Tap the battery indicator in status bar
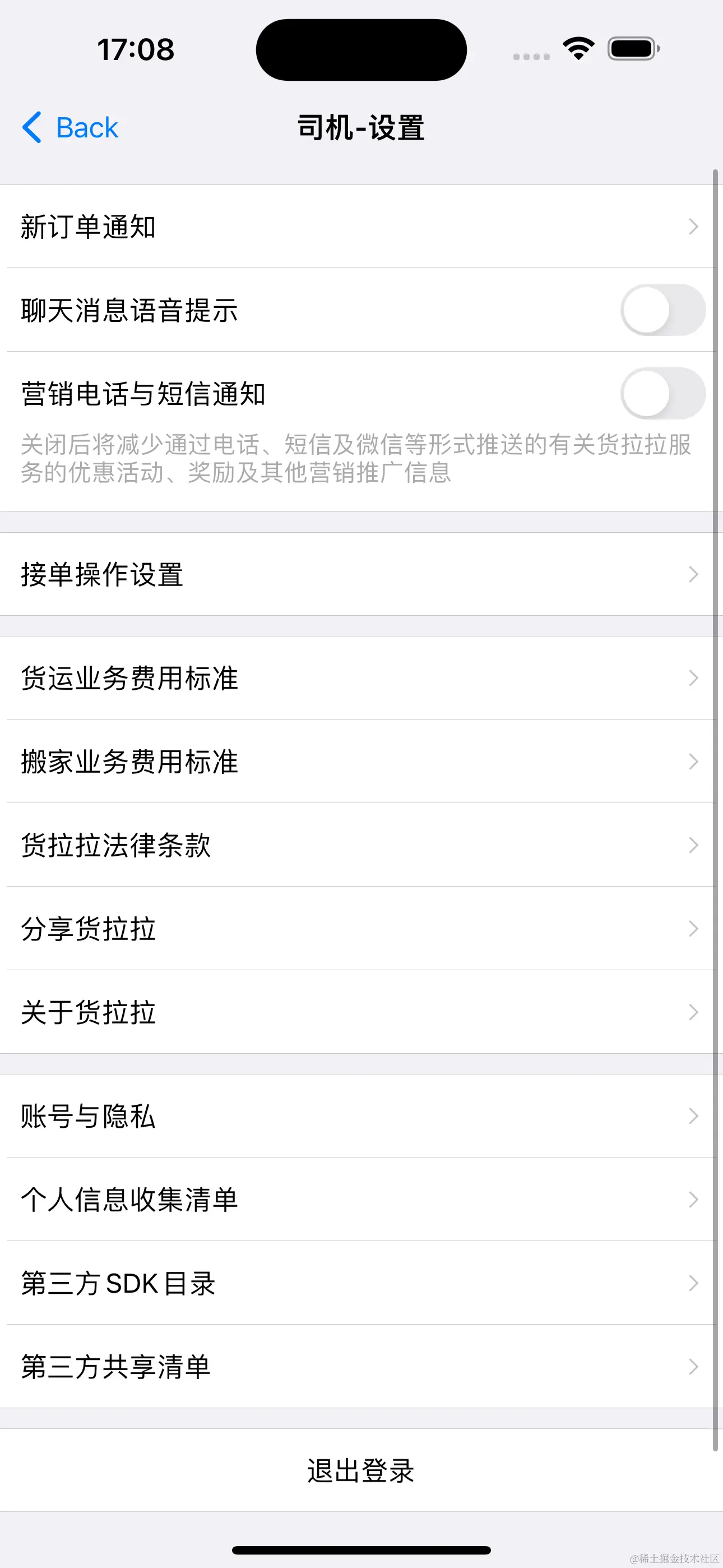 pos(630,49)
